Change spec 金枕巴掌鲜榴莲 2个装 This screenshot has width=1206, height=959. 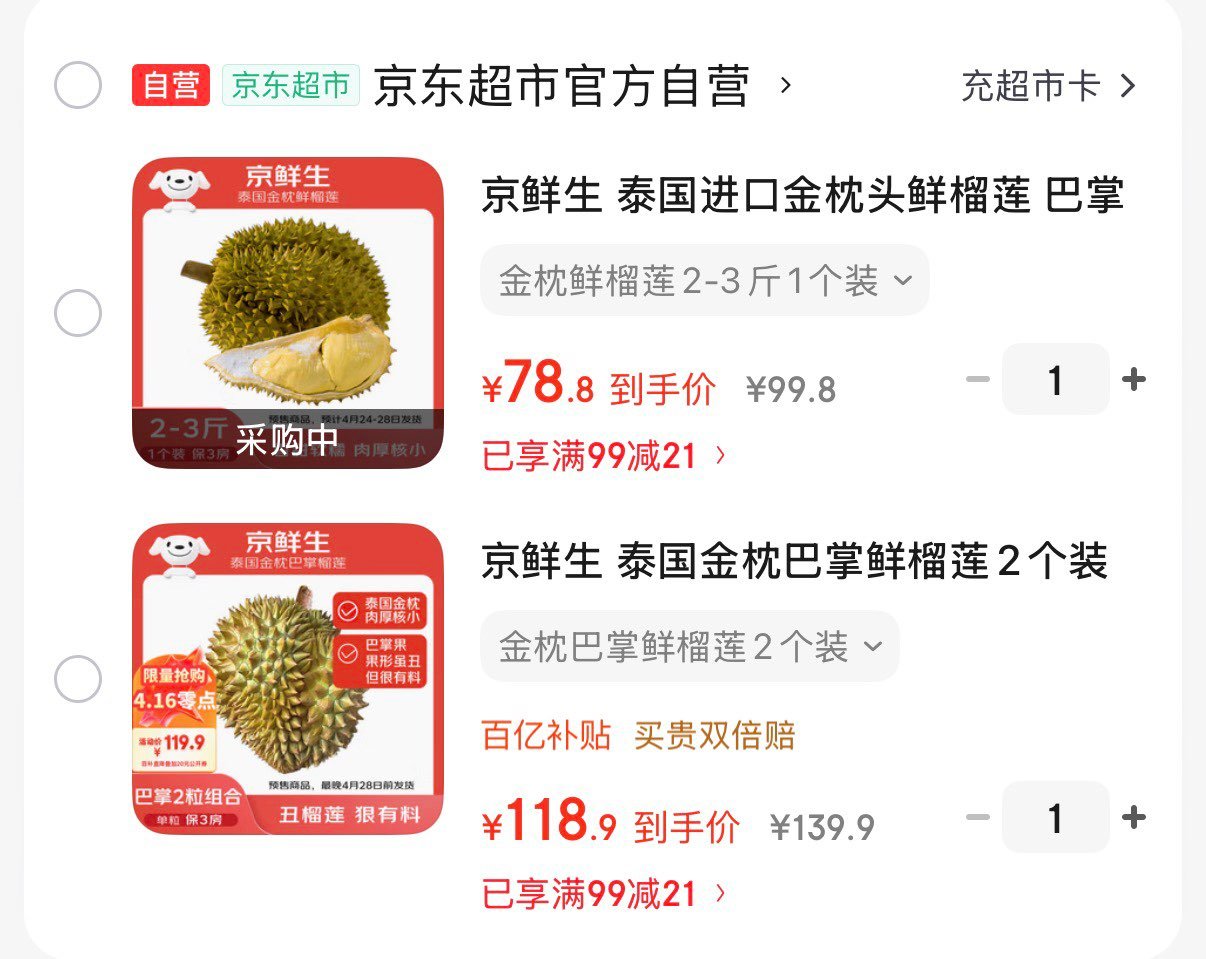tap(689, 646)
